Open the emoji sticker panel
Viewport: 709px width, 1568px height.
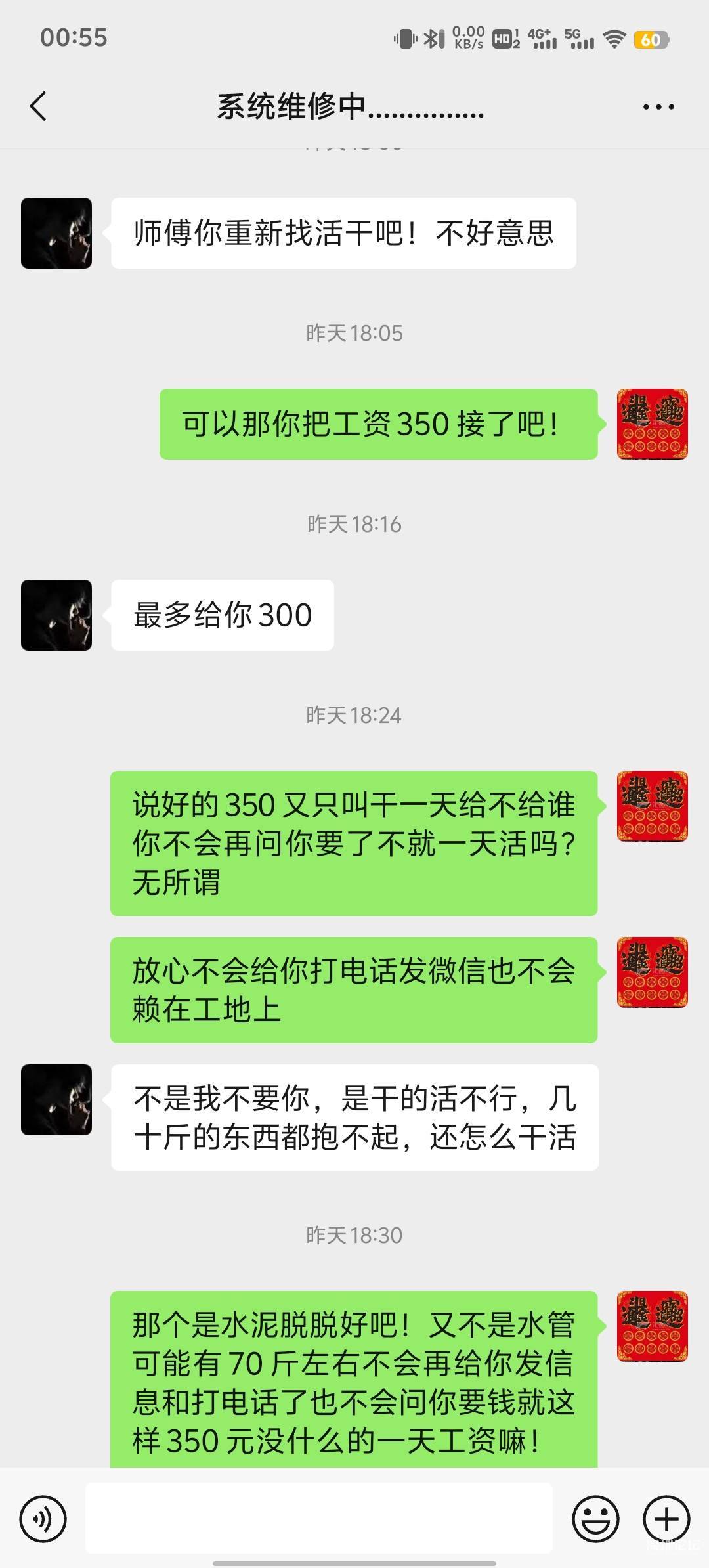595,1518
